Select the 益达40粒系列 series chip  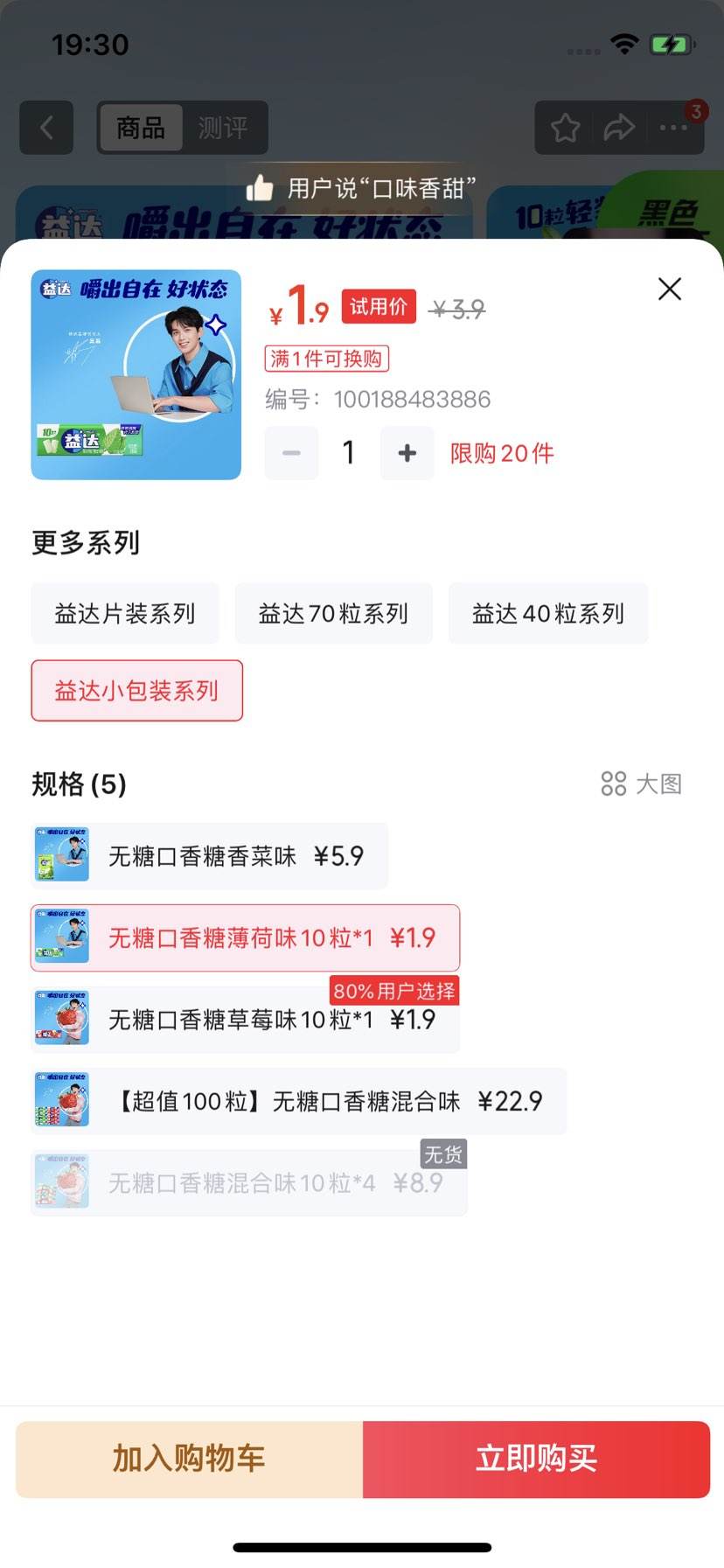[547, 613]
